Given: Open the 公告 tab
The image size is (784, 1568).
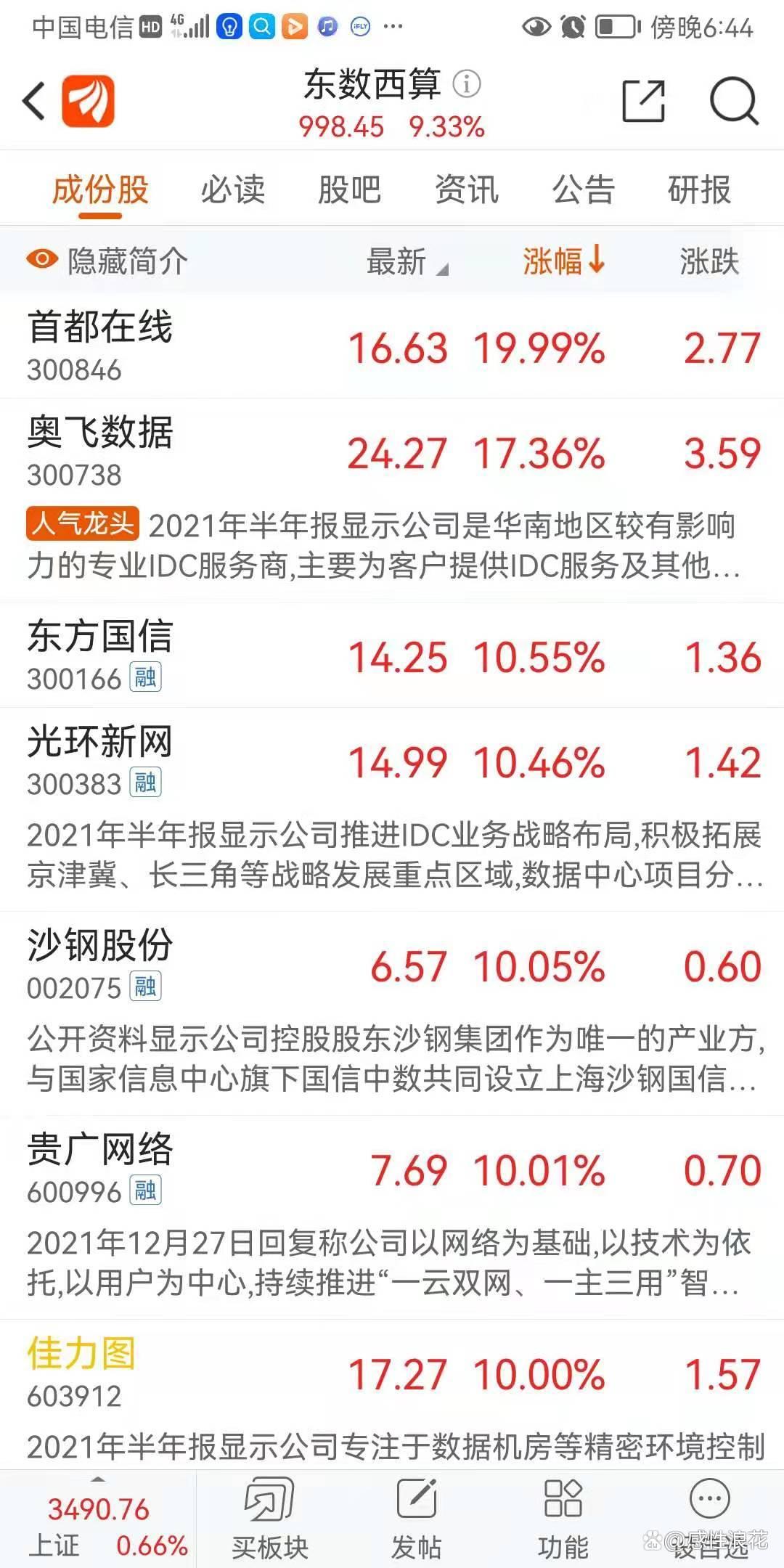Looking at the screenshot, I should (x=583, y=190).
